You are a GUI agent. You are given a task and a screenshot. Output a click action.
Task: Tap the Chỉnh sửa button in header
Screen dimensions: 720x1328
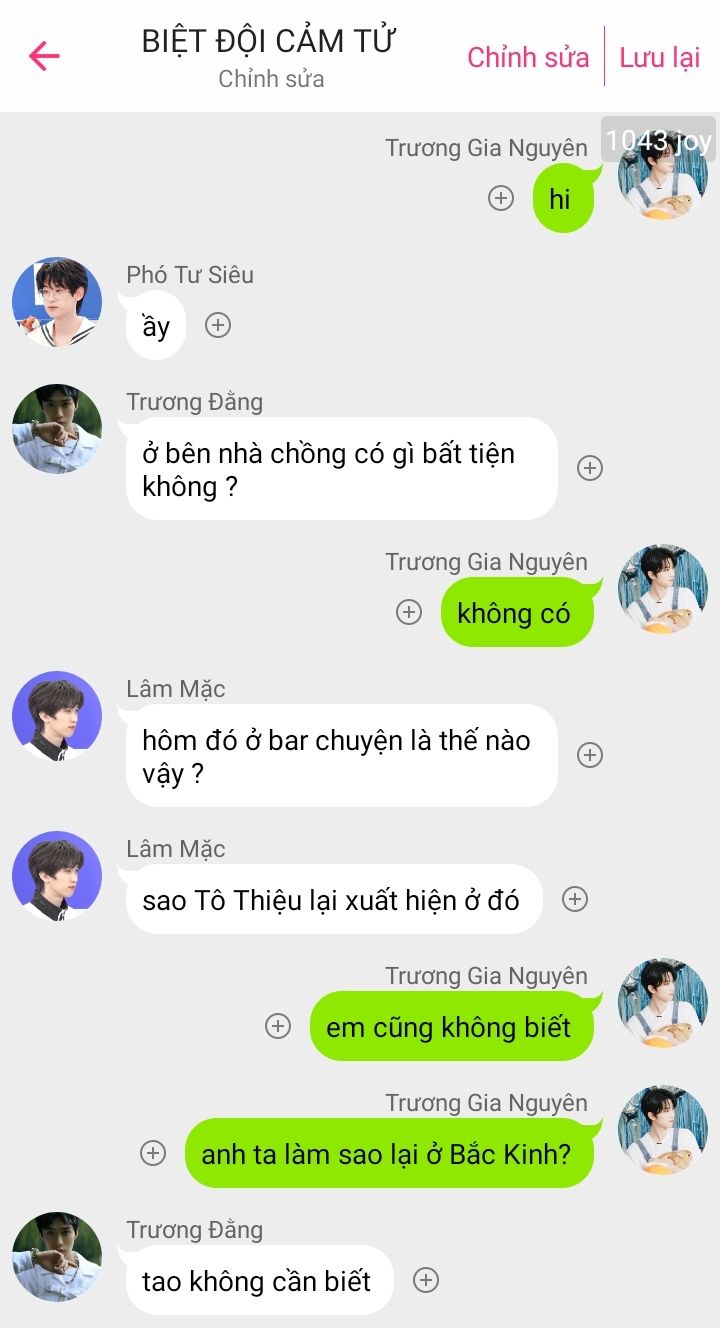(528, 57)
